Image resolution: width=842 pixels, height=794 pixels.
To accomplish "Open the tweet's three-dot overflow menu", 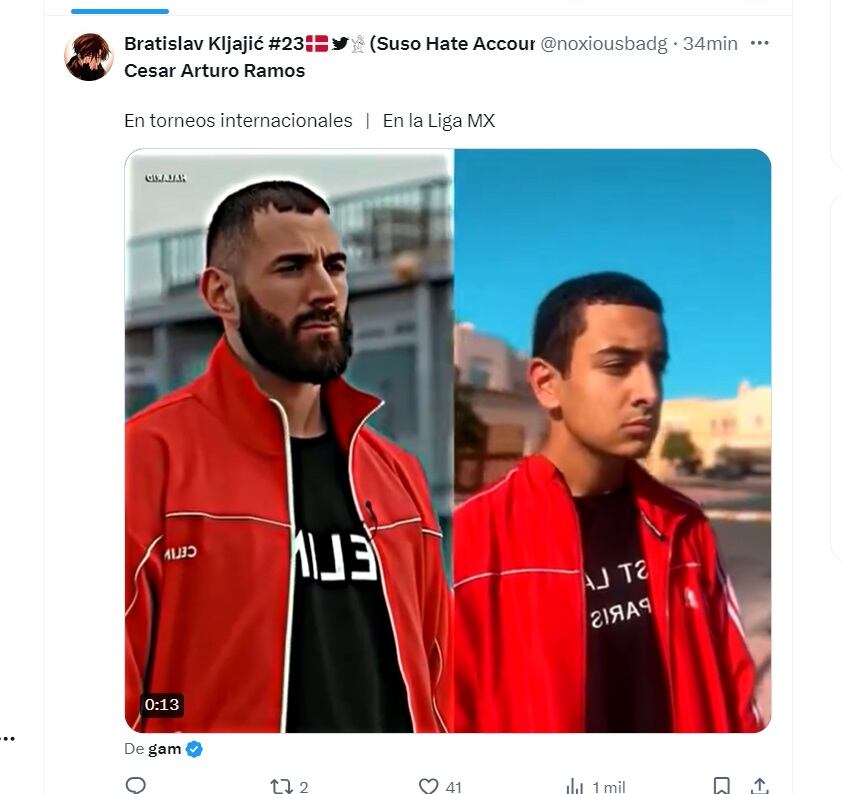I will point(760,44).
